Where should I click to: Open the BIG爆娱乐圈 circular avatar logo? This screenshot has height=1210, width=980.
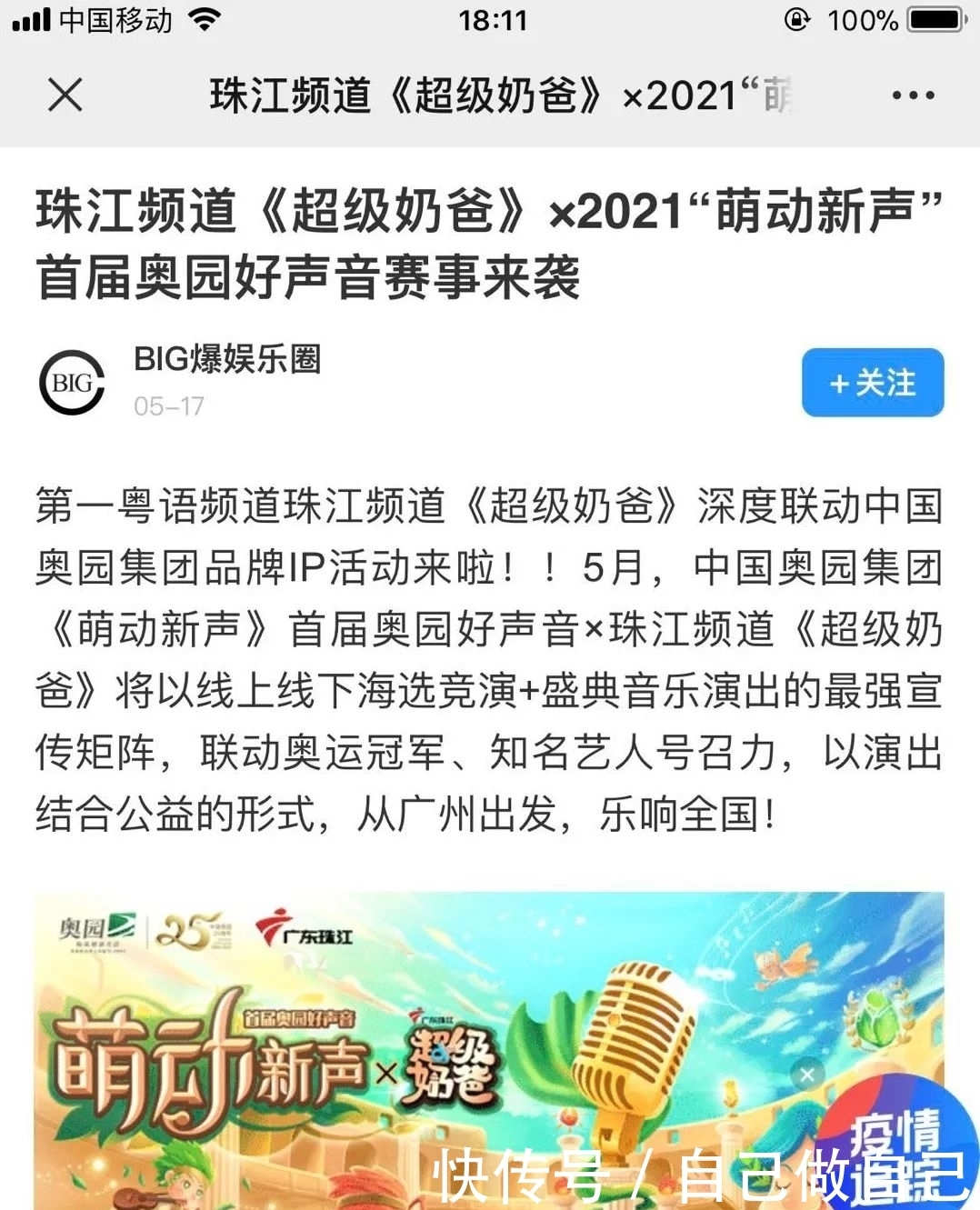click(74, 383)
